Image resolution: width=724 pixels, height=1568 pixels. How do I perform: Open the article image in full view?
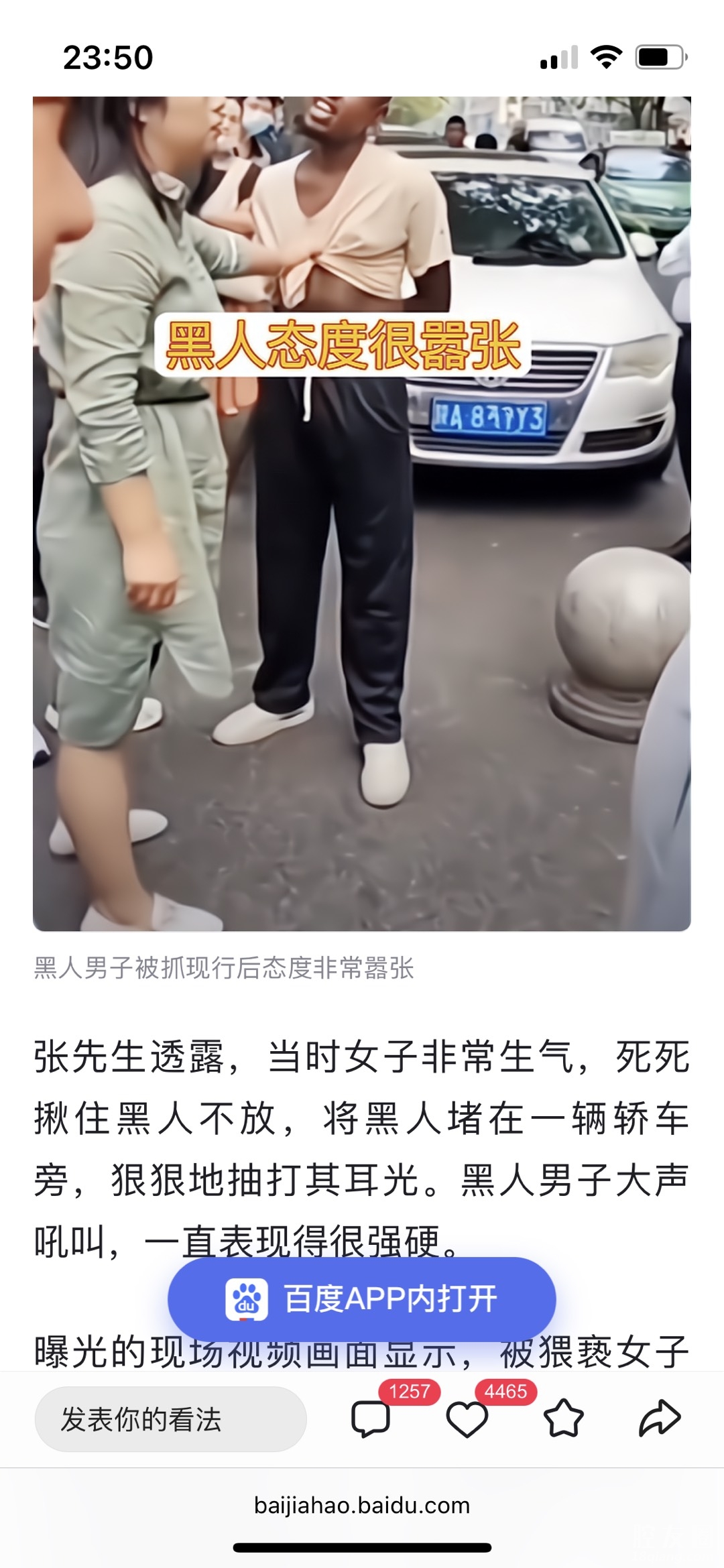click(x=362, y=514)
